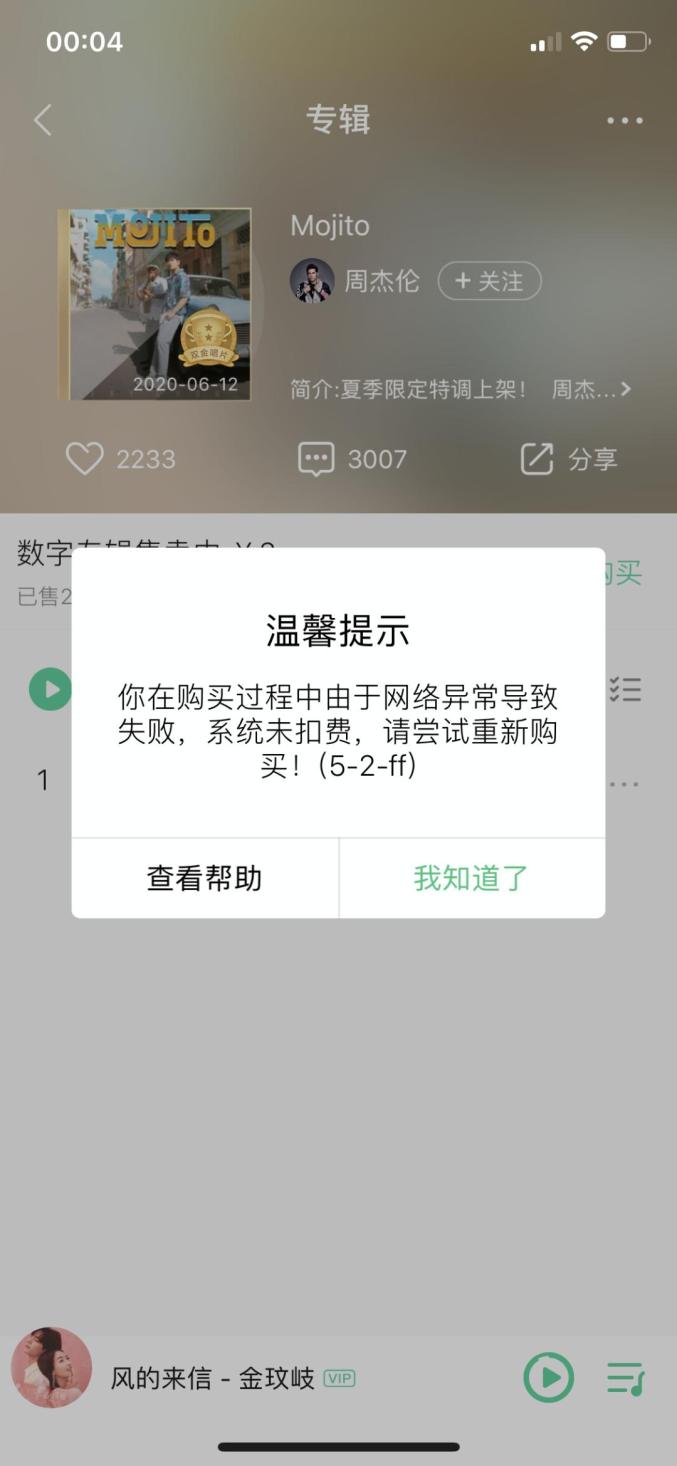This screenshot has height=1466, width=677.
Task: Open 查看帮助 for purchase help
Action: click(x=205, y=878)
